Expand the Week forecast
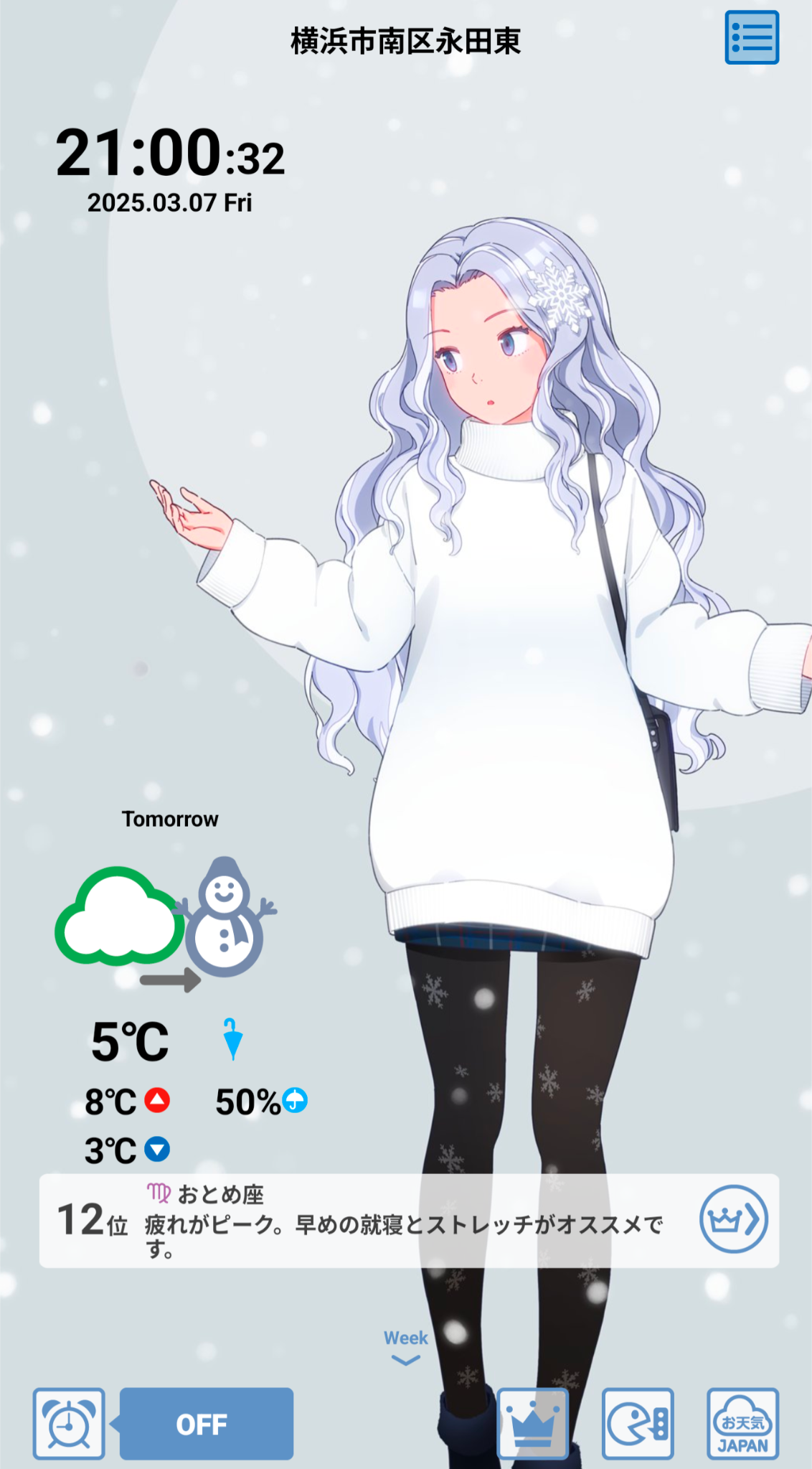The width and height of the screenshot is (812, 1469). tap(405, 1346)
